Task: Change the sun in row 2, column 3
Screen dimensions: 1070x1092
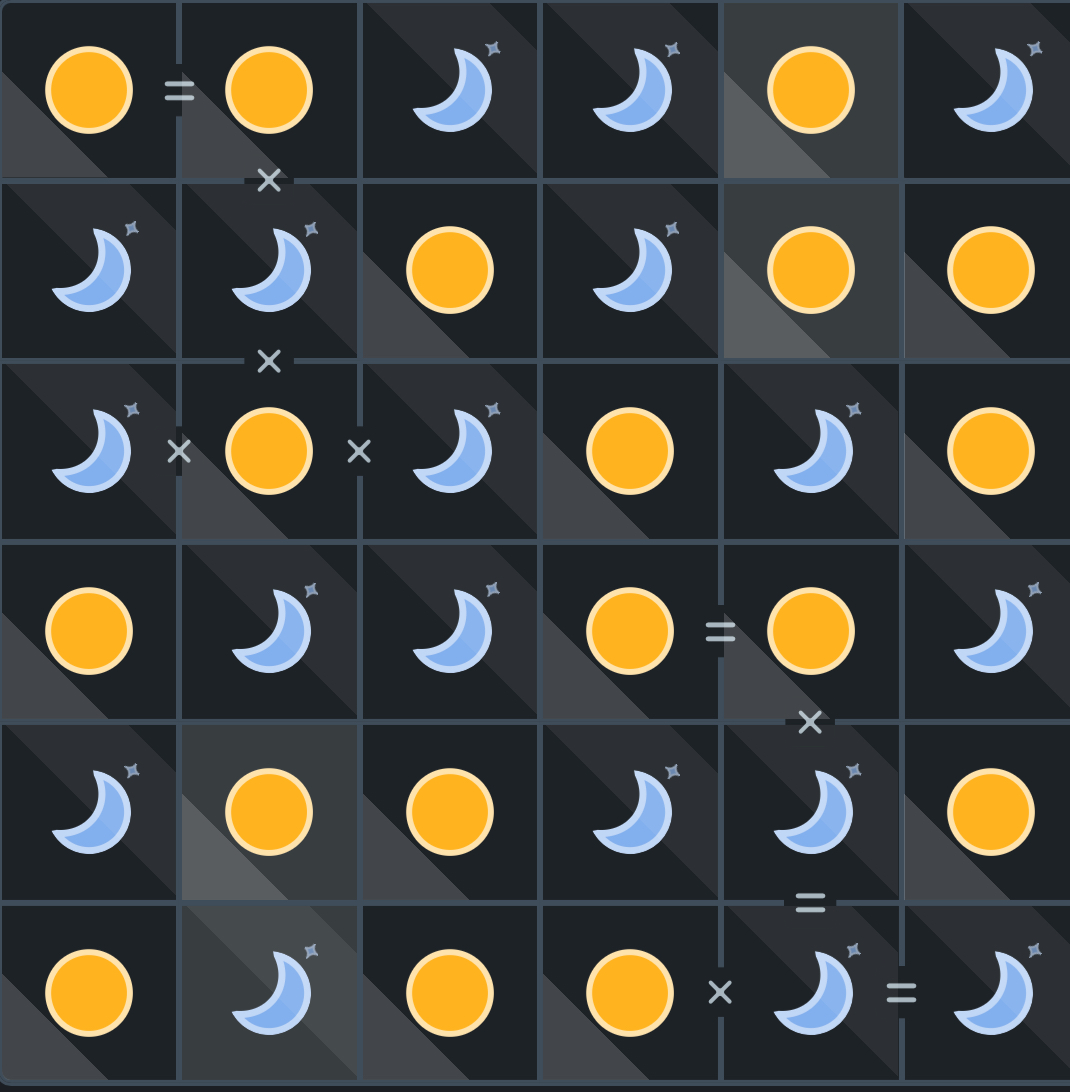Action: click(450, 270)
